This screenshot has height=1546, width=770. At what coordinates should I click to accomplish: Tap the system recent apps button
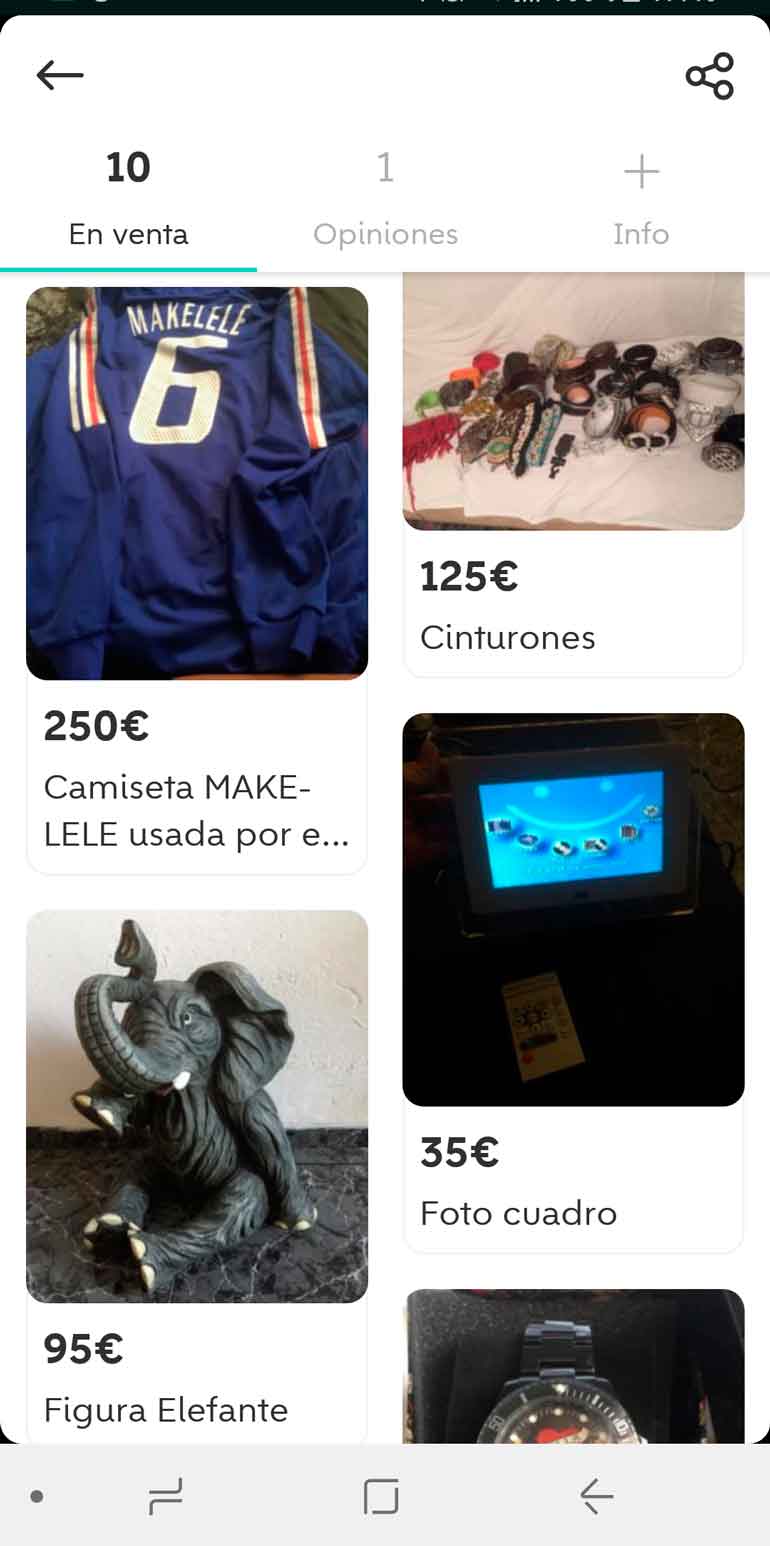(x=165, y=1497)
